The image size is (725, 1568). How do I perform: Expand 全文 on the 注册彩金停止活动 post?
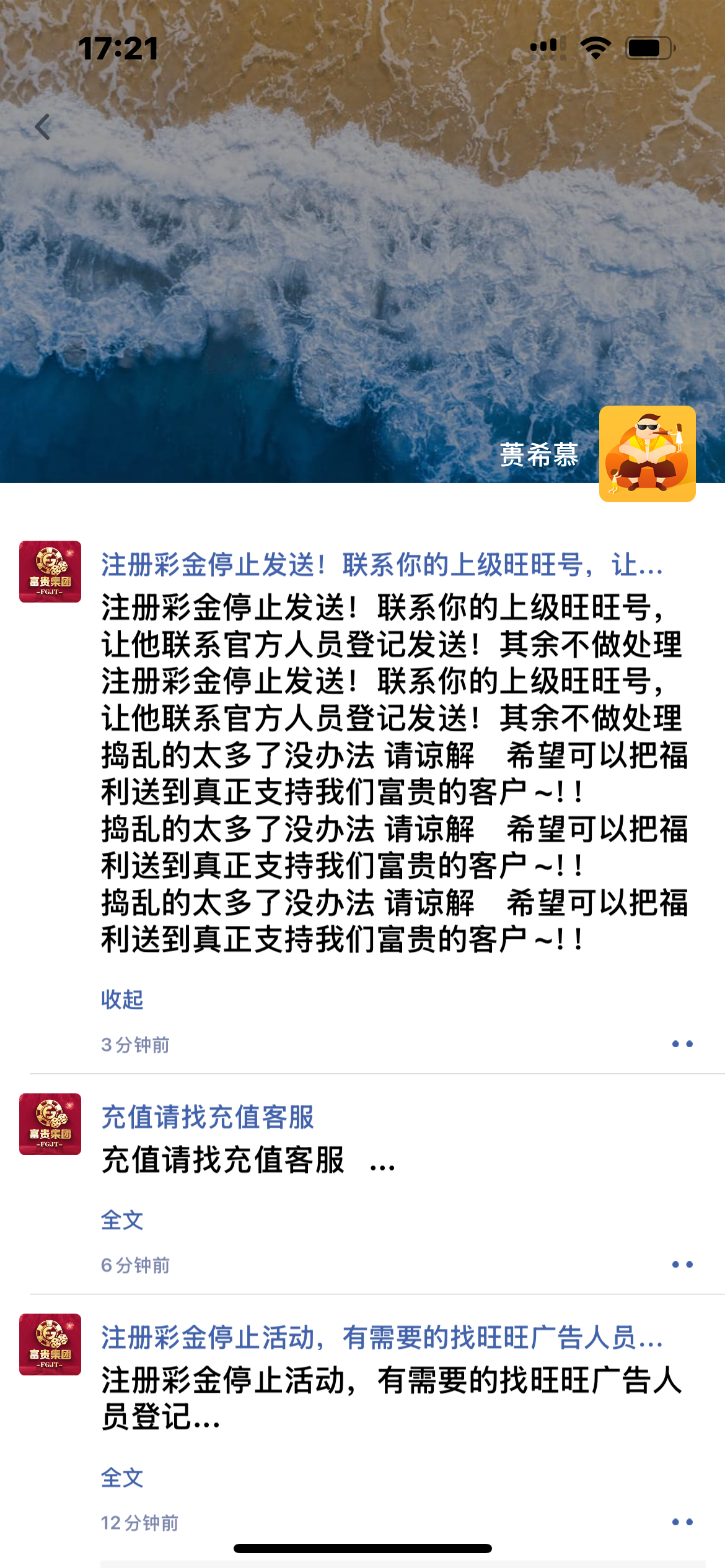tap(122, 1478)
